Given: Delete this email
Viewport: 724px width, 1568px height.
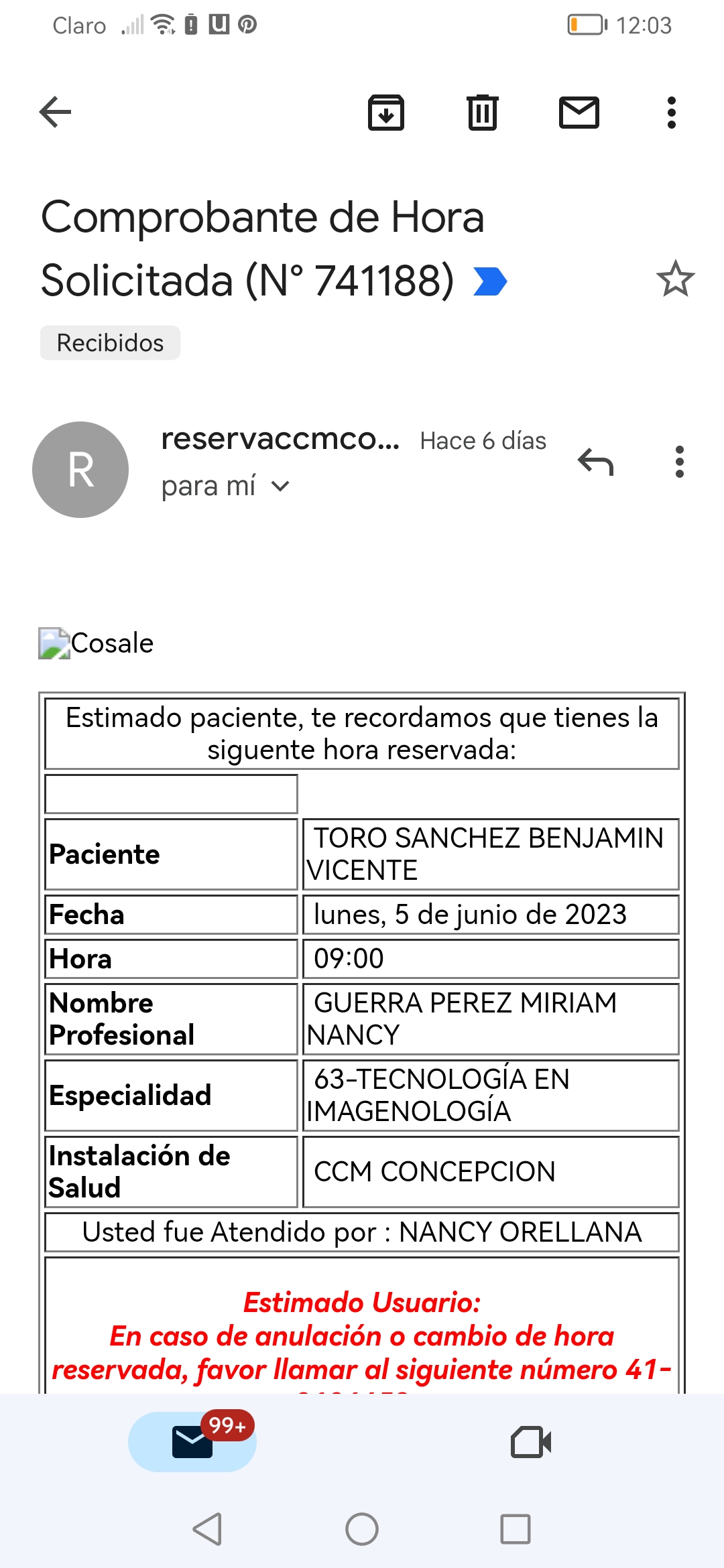Looking at the screenshot, I should pyautogui.click(x=482, y=112).
